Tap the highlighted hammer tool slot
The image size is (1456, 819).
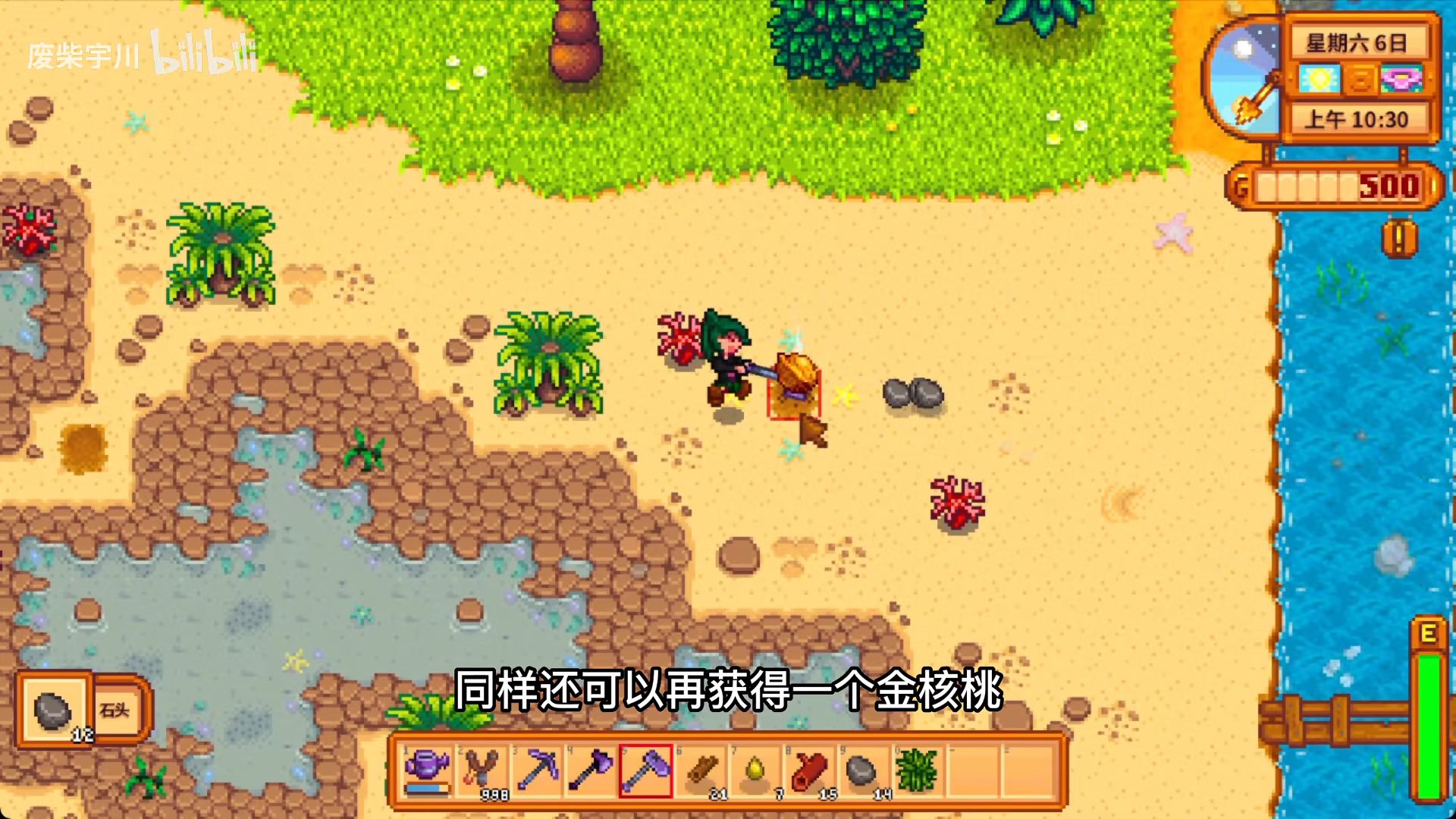646,771
